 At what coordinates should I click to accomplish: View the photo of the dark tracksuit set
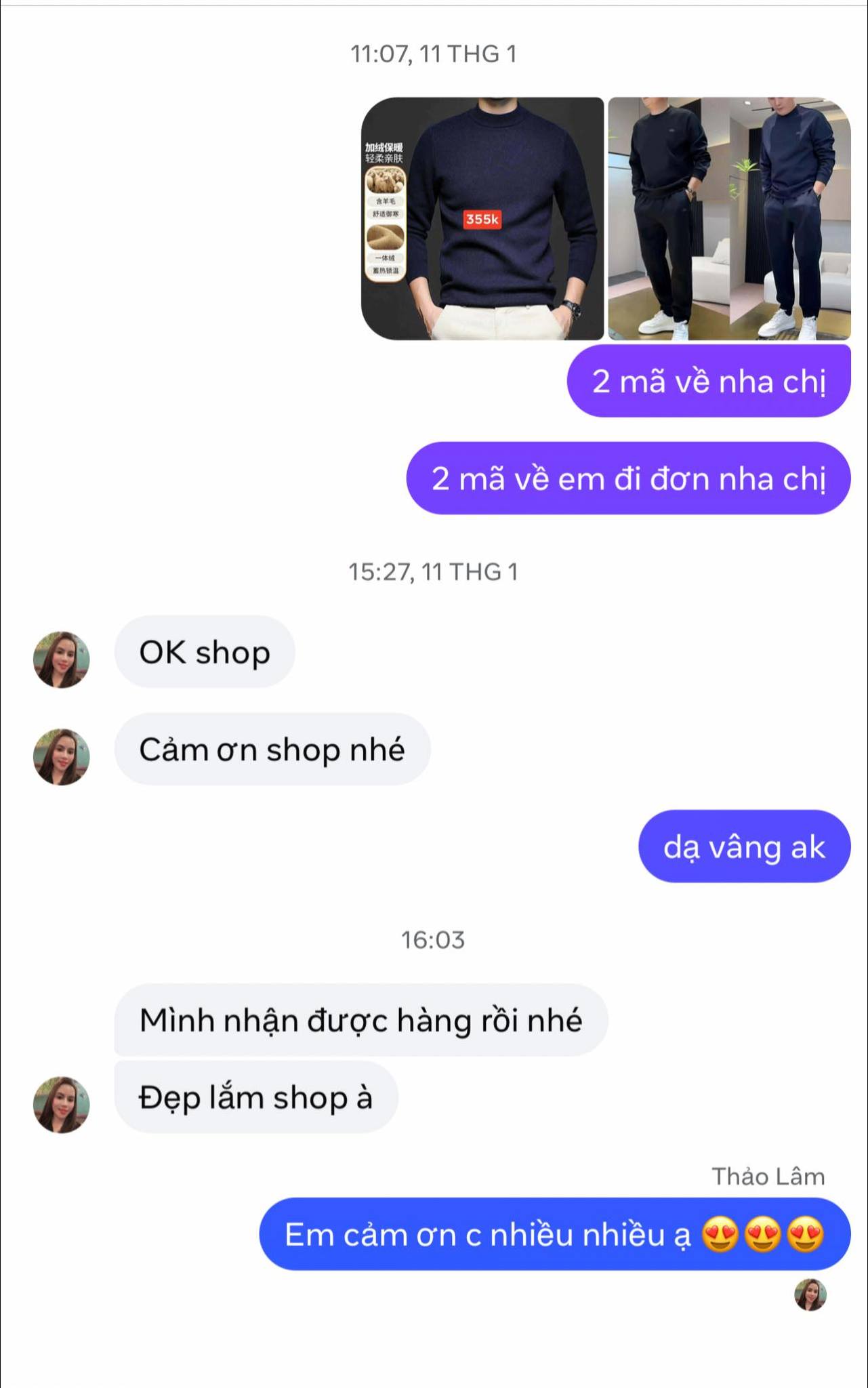(729, 218)
